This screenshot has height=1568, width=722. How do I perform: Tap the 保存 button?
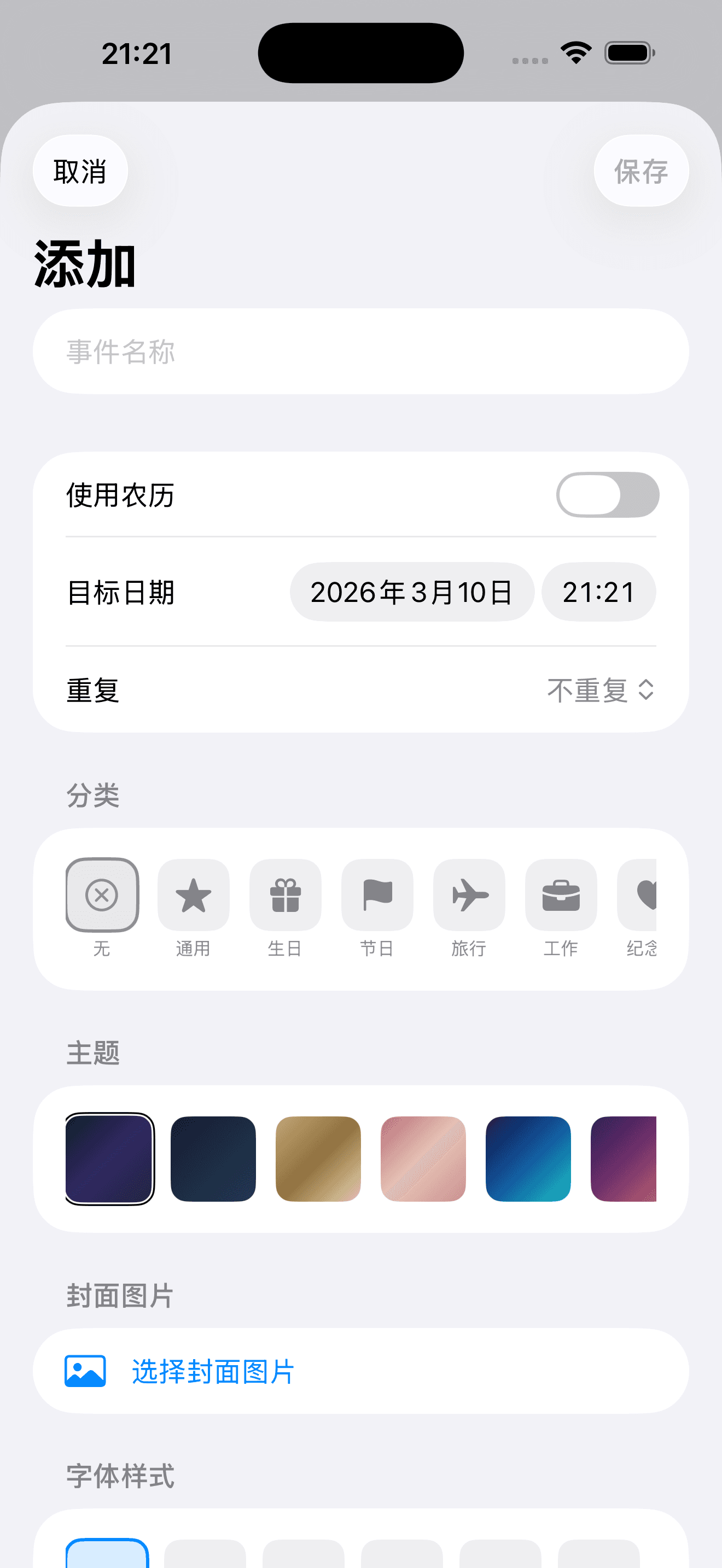click(641, 171)
